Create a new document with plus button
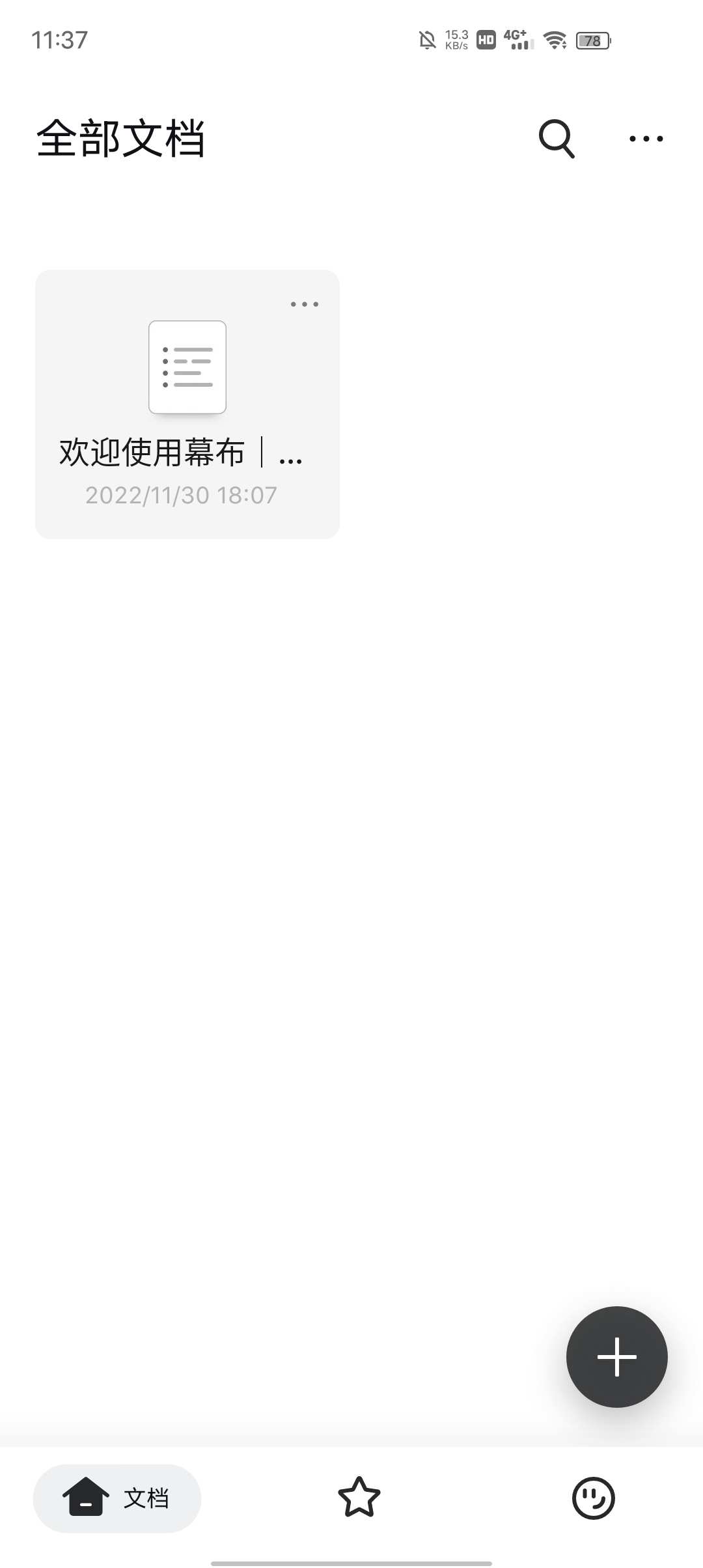Image resolution: width=703 pixels, height=1568 pixels. [x=617, y=1357]
